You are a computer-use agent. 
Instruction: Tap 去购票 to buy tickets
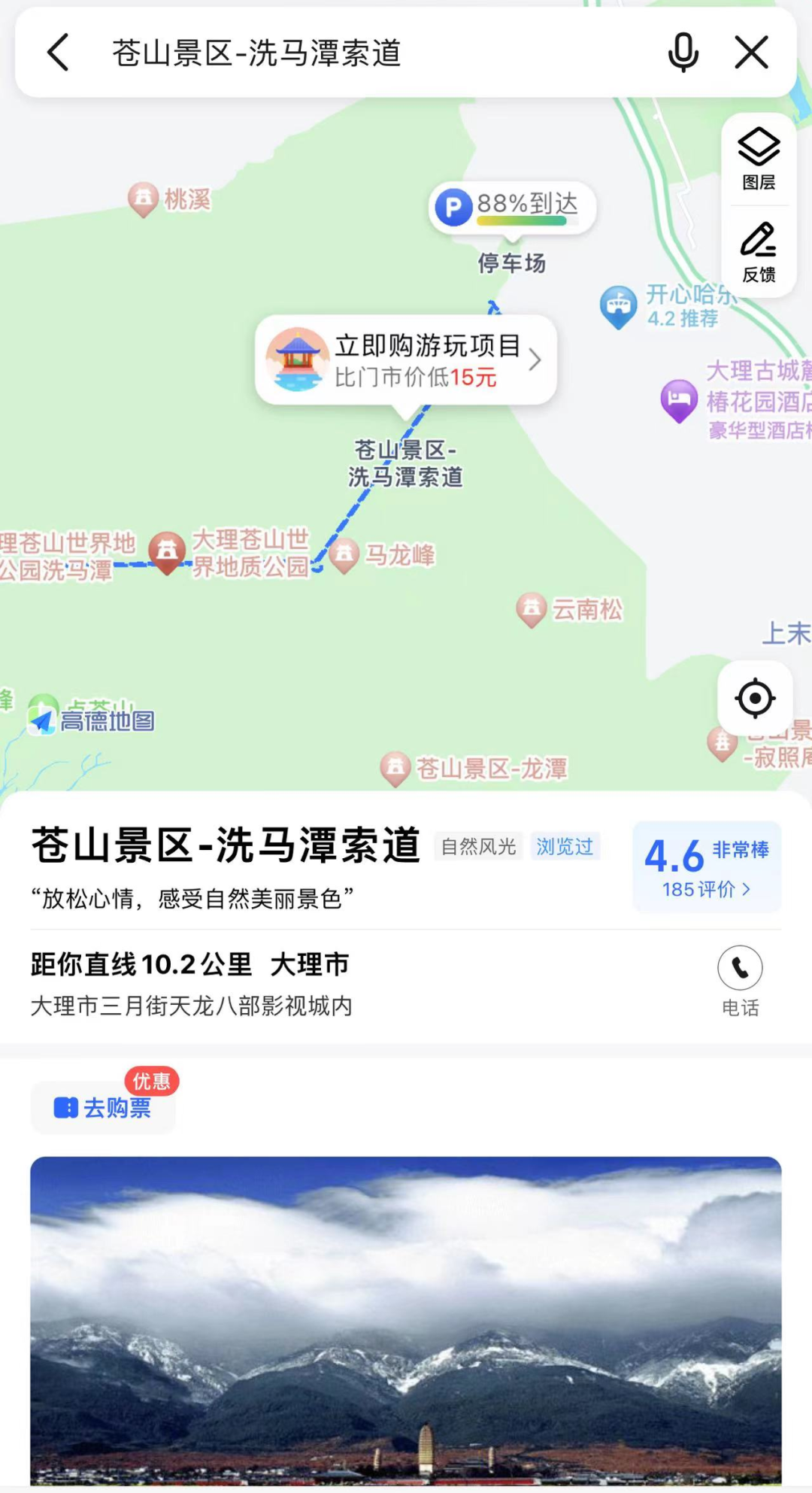pos(103,1107)
